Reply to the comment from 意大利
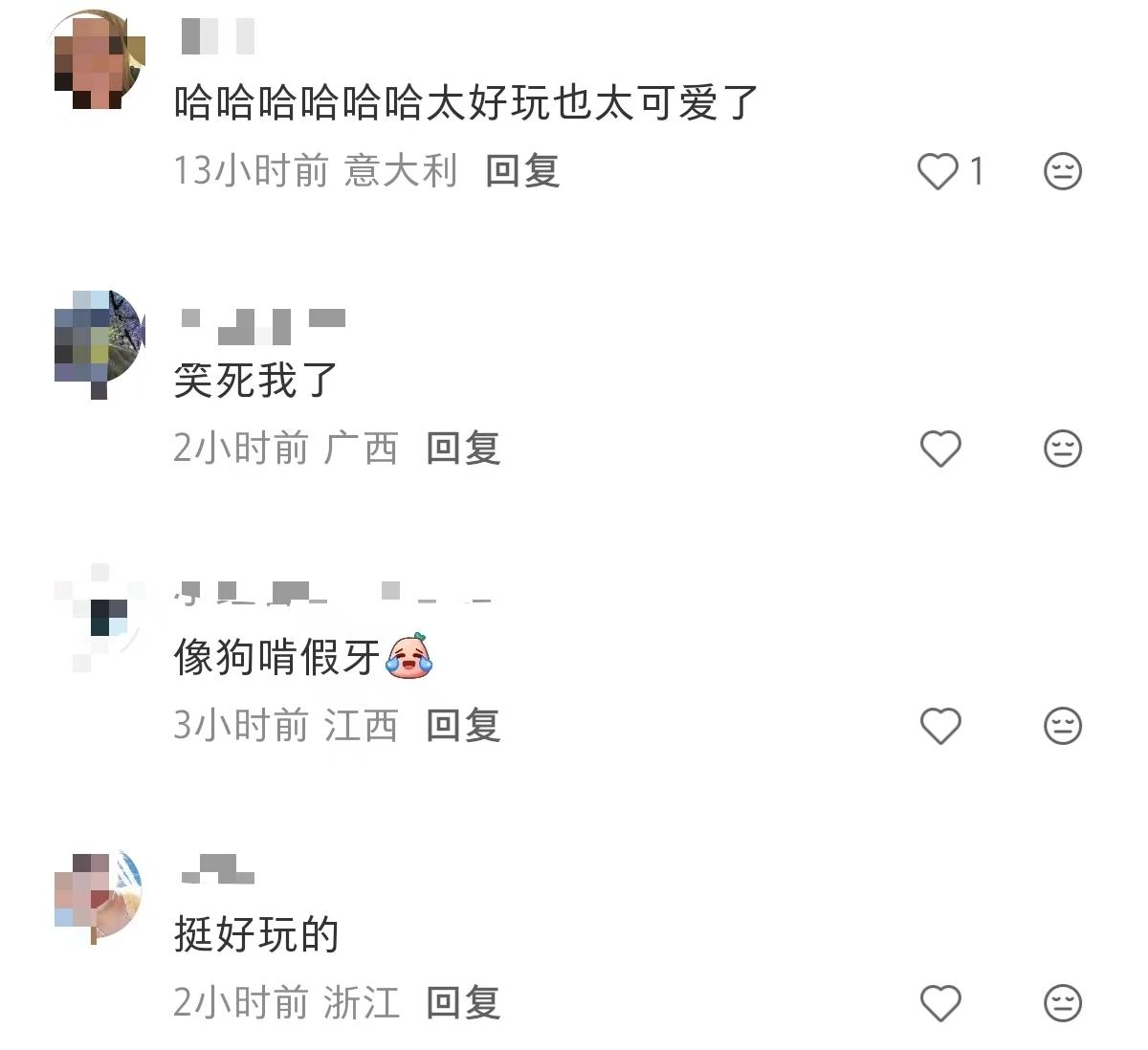This screenshot has width=1148, height=1050. (x=522, y=171)
